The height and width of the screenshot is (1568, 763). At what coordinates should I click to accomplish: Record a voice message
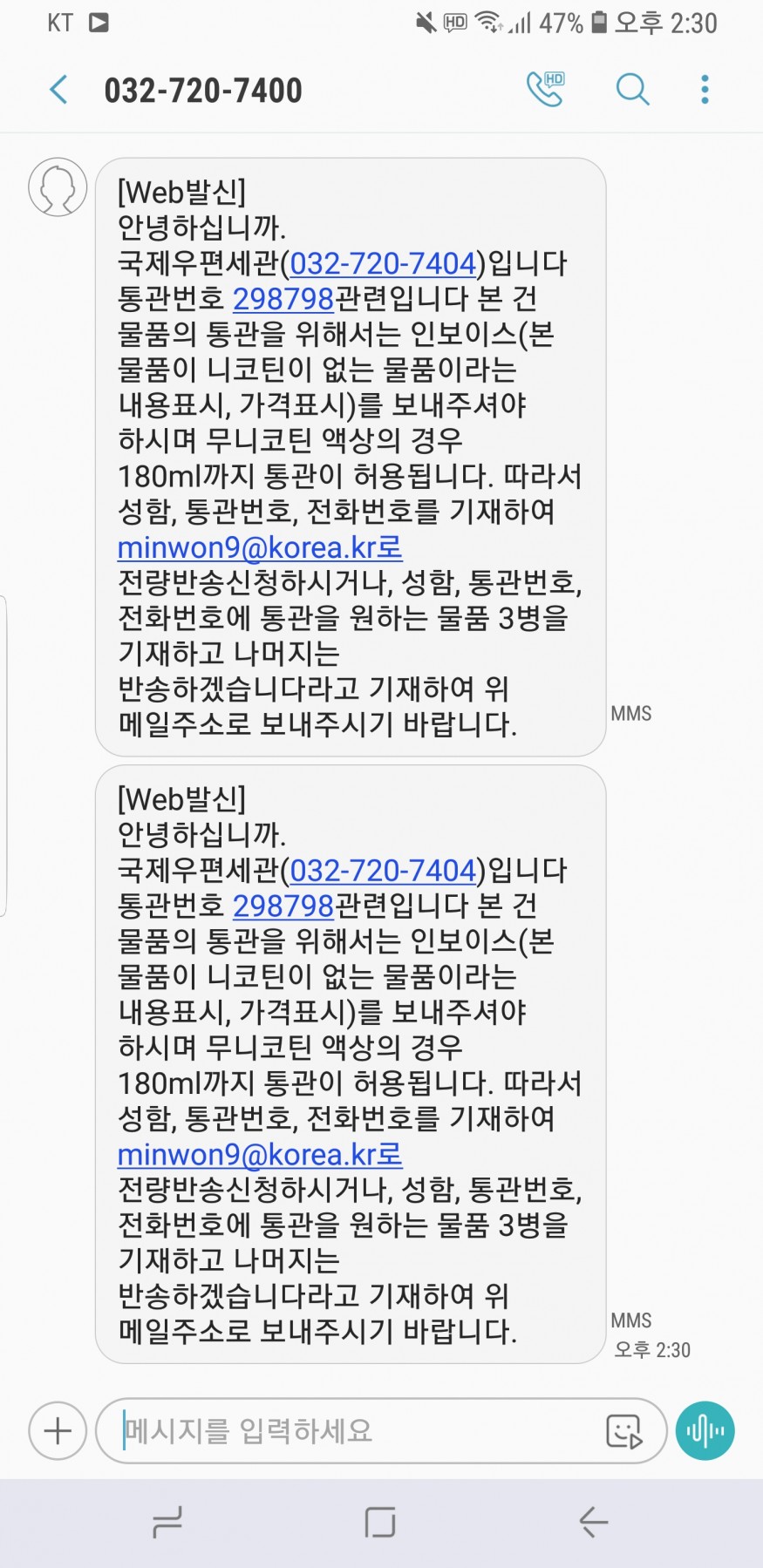click(x=705, y=1430)
